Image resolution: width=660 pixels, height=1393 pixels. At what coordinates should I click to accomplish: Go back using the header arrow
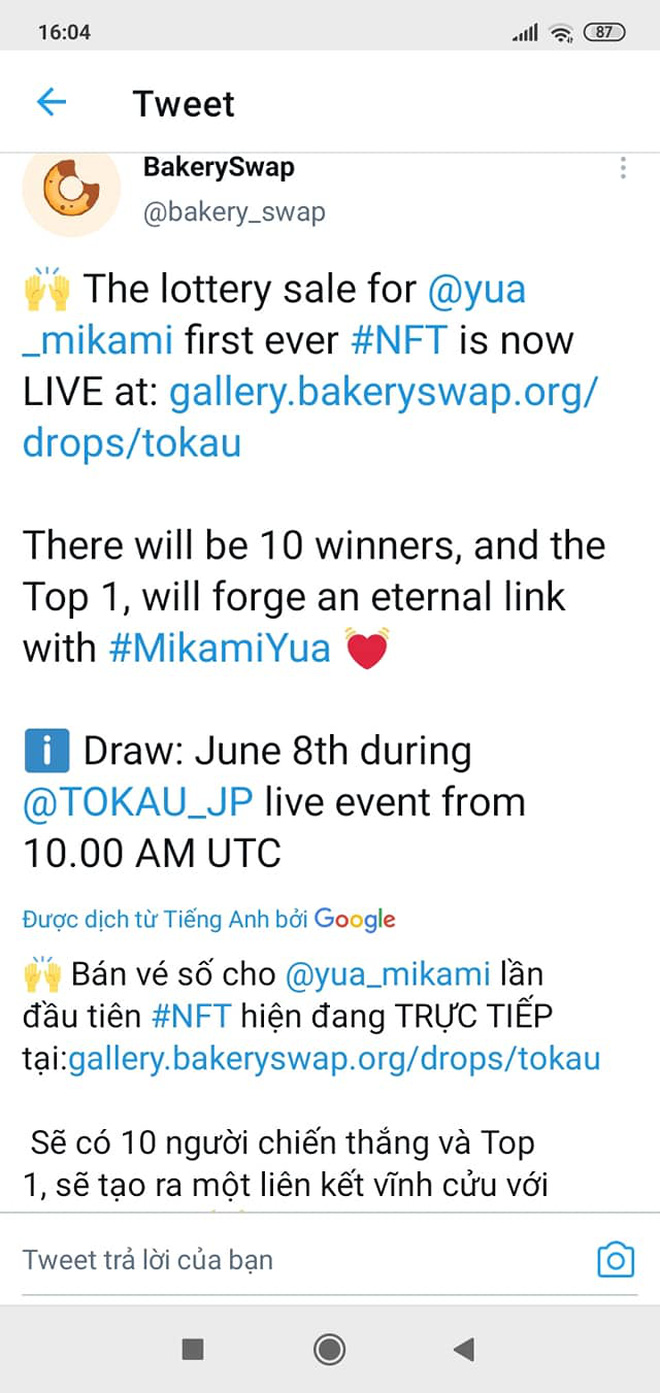pyautogui.click(x=51, y=102)
